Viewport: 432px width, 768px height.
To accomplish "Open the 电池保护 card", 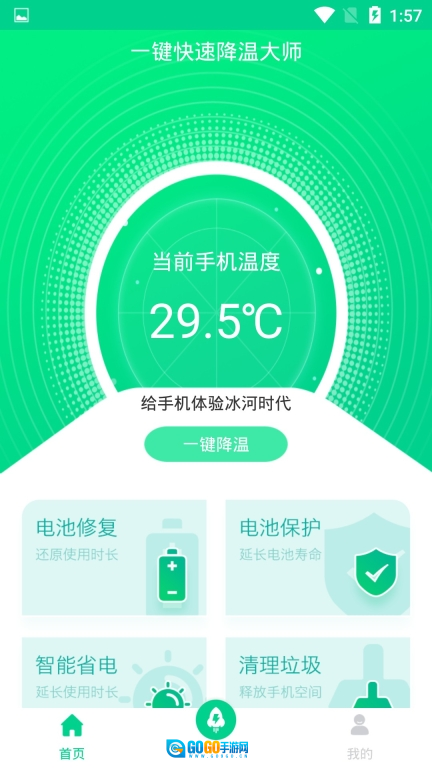I will pos(317,557).
